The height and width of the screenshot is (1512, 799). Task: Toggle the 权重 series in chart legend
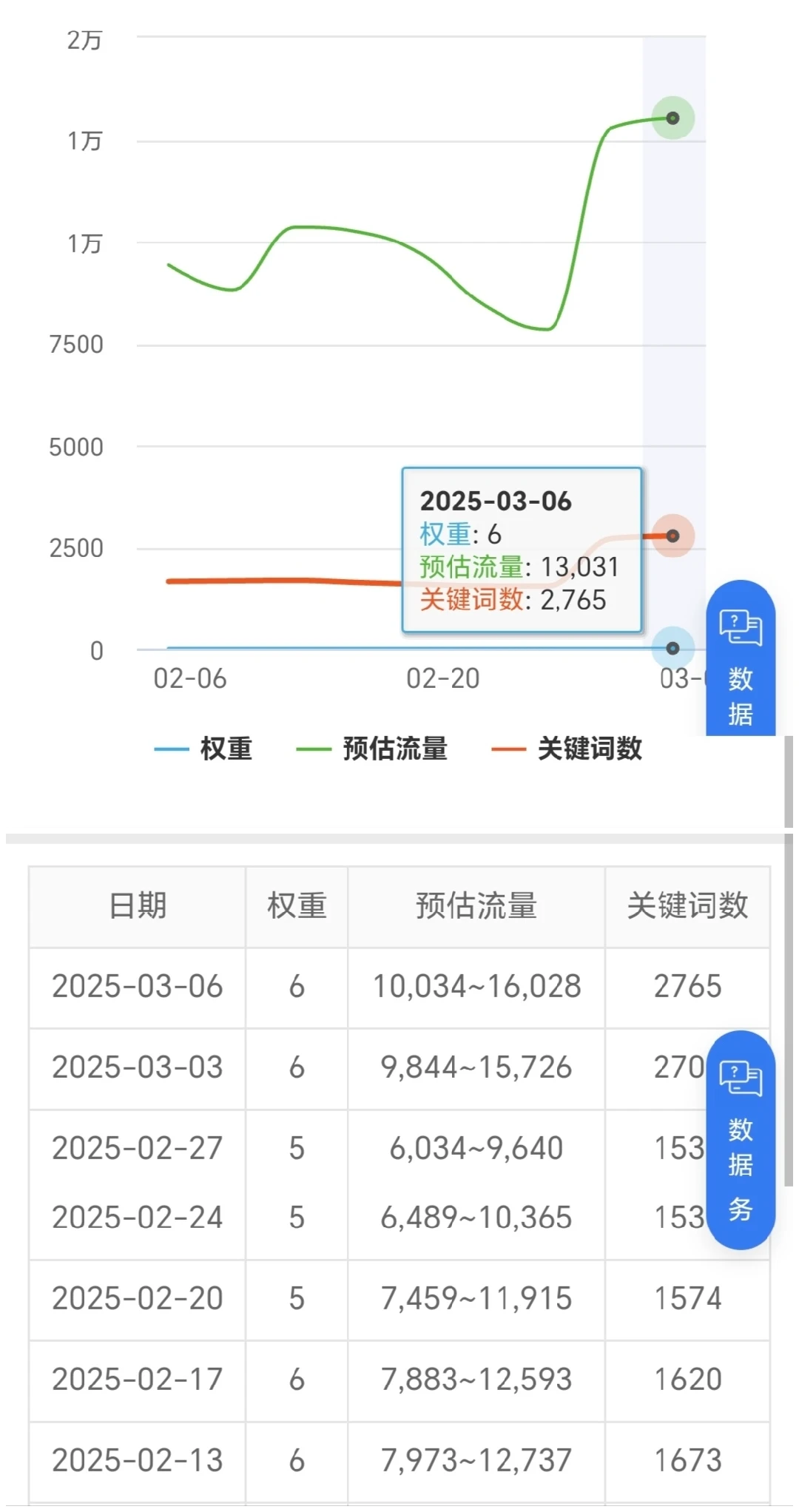[204, 749]
